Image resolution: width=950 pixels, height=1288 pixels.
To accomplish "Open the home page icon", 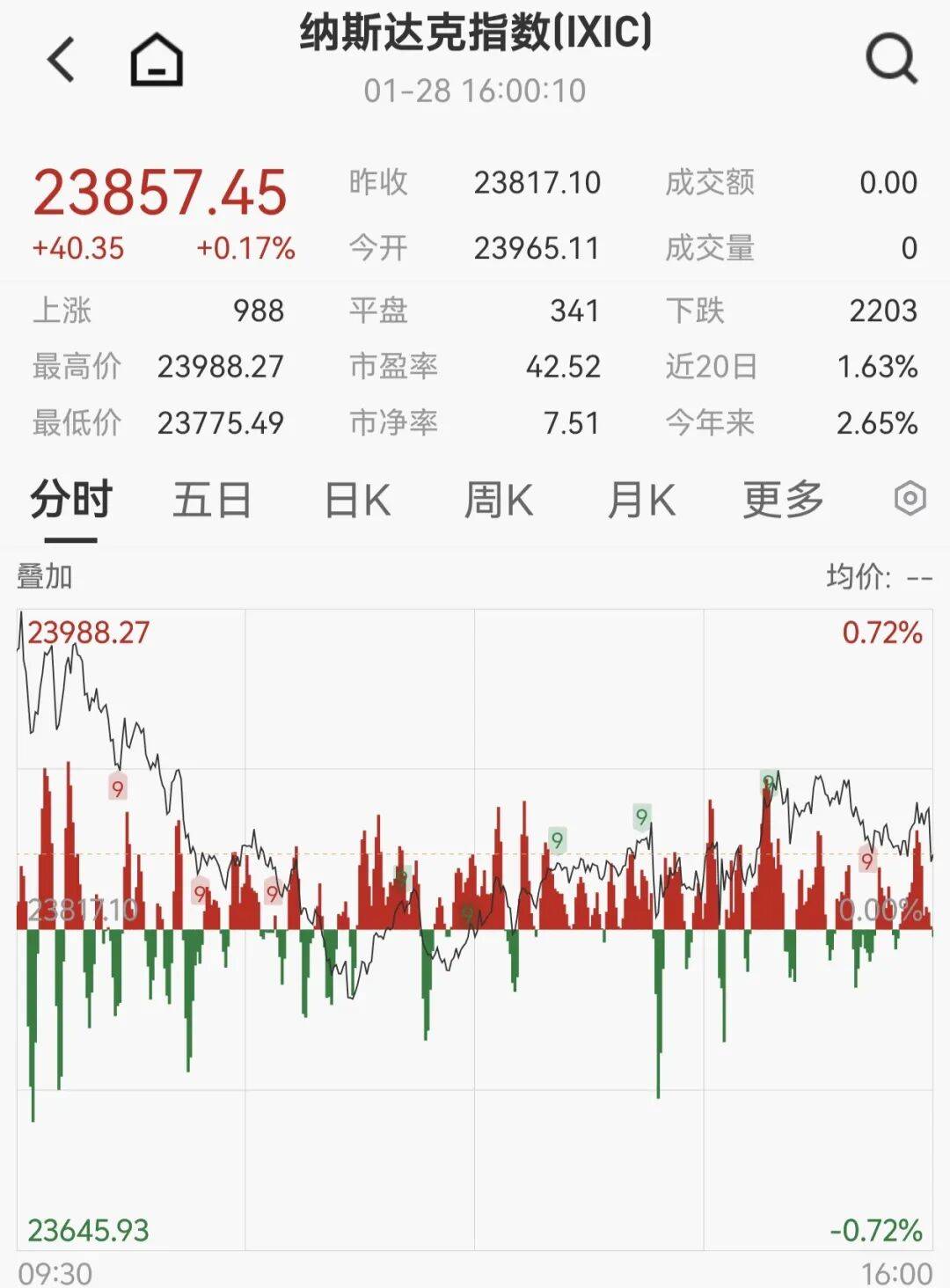I will point(157,60).
